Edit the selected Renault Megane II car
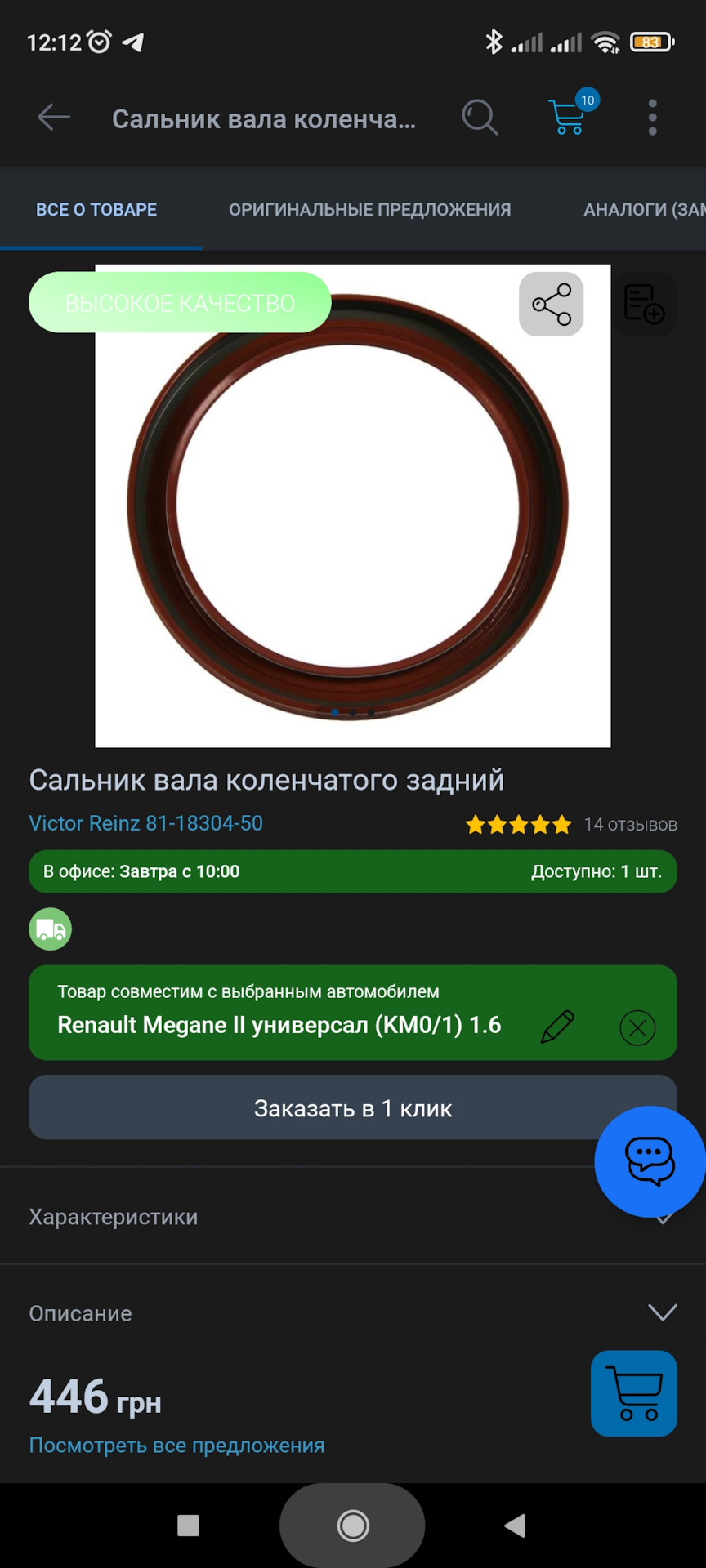This screenshot has height=1568, width=706. [558, 1027]
